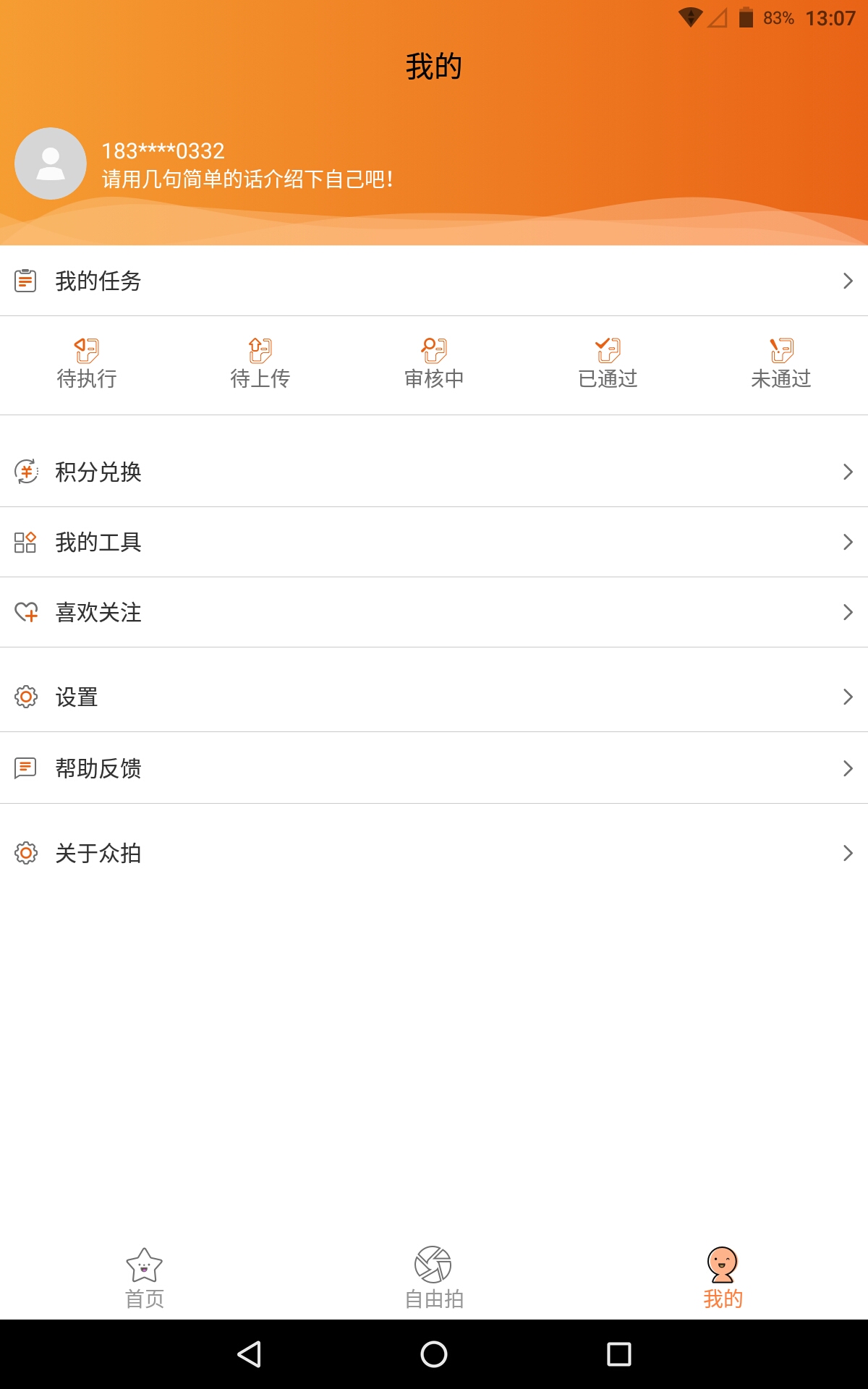This screenshot has width=868, height=1389.
Task: Open 喜欢关注
Action: [x=434, y=612]
